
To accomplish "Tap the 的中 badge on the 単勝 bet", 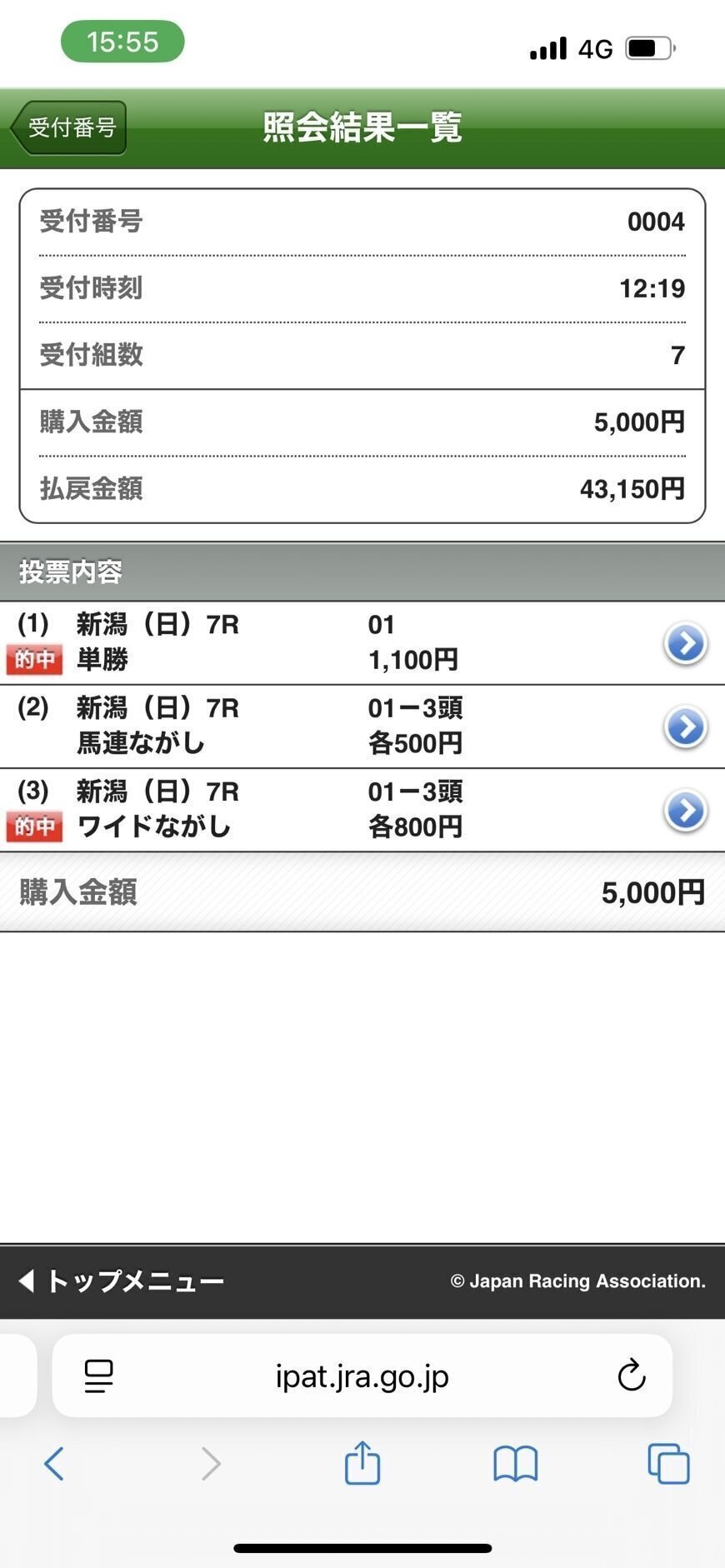I will click(34, 661).
